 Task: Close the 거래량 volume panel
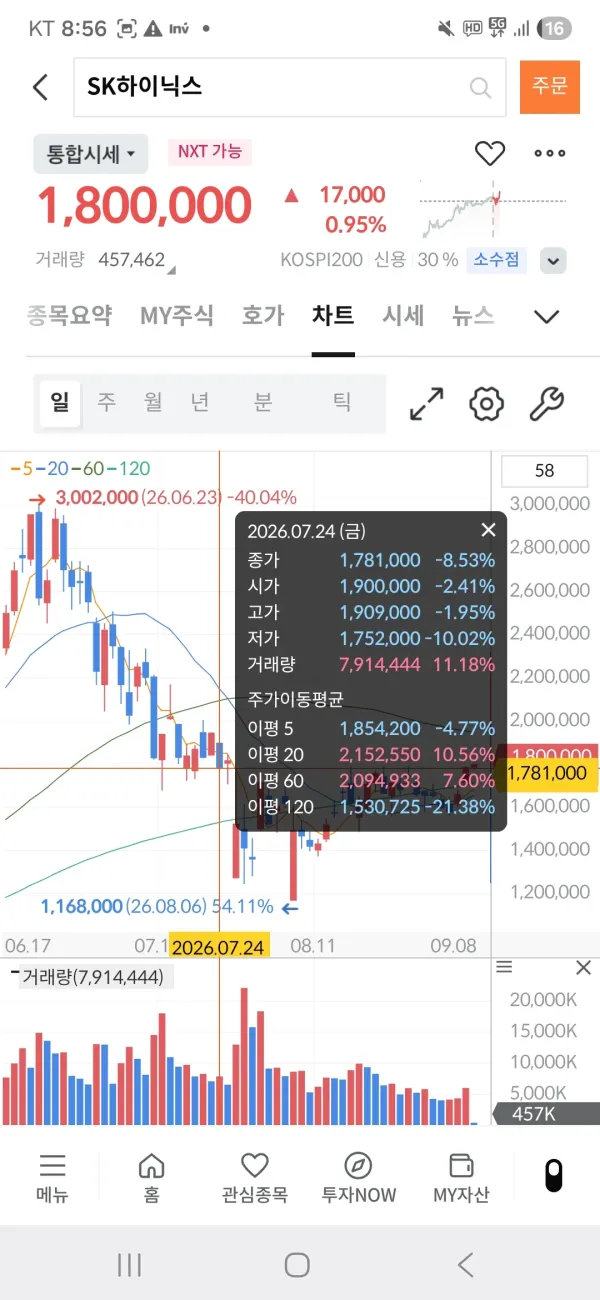(584, 968)
